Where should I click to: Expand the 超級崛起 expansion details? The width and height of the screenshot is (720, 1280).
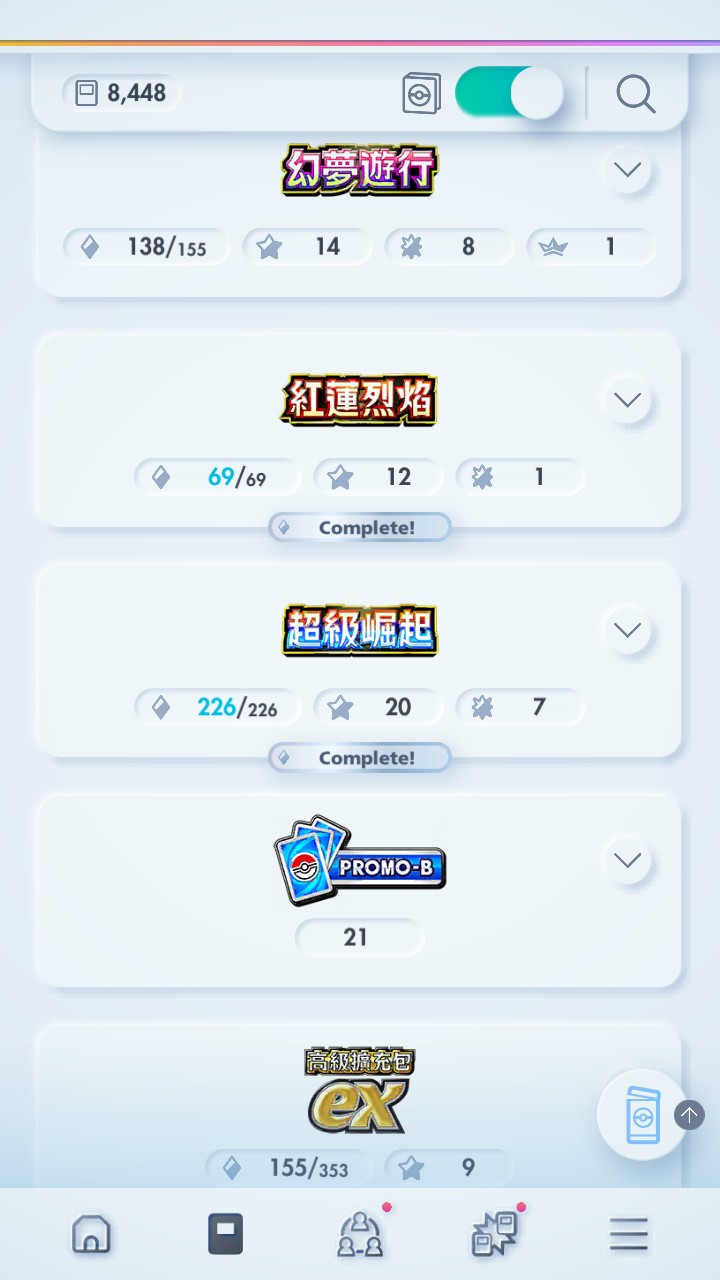[x=627, y=629]
